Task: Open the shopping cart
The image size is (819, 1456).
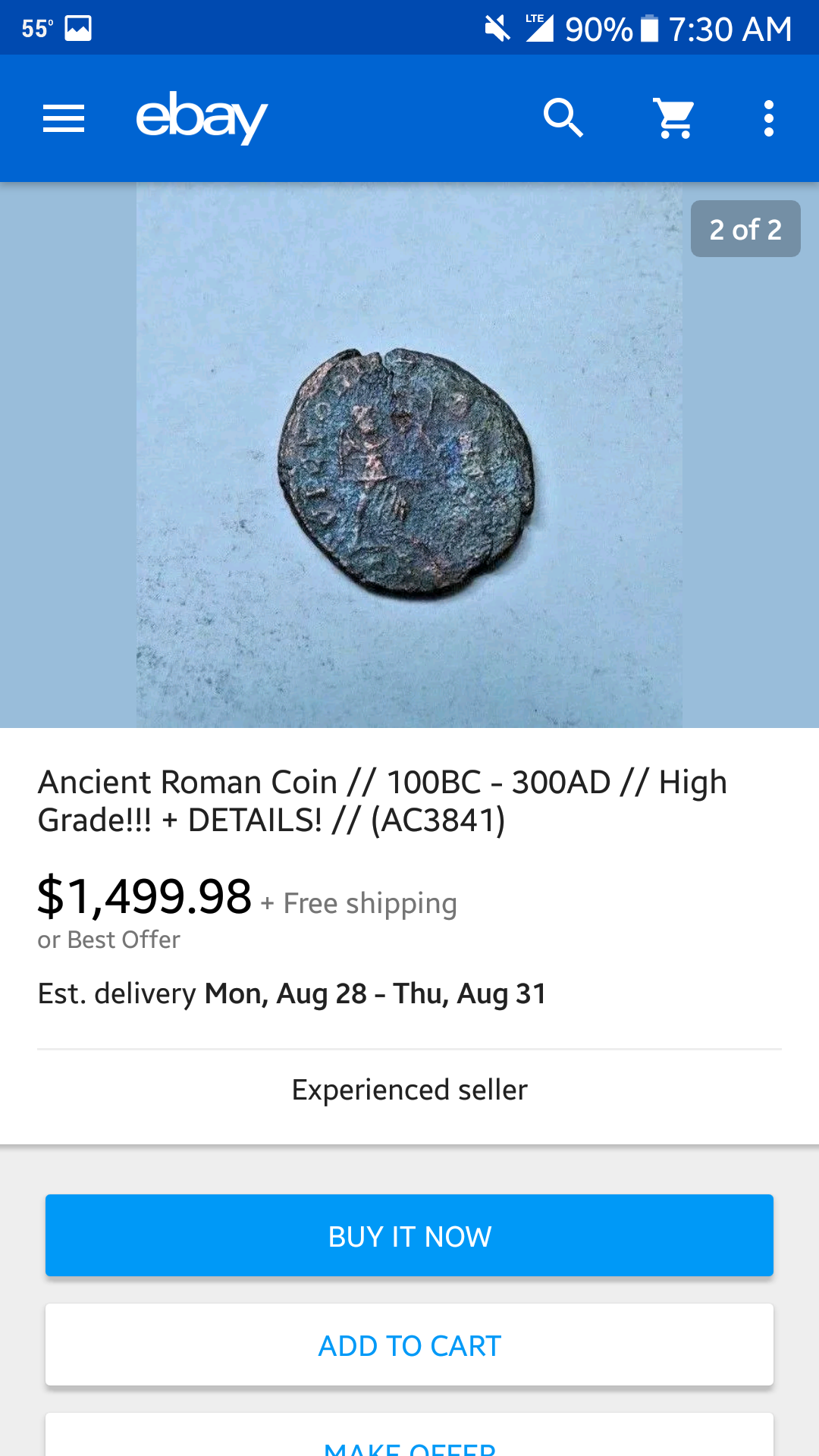Action: [674, 118]
